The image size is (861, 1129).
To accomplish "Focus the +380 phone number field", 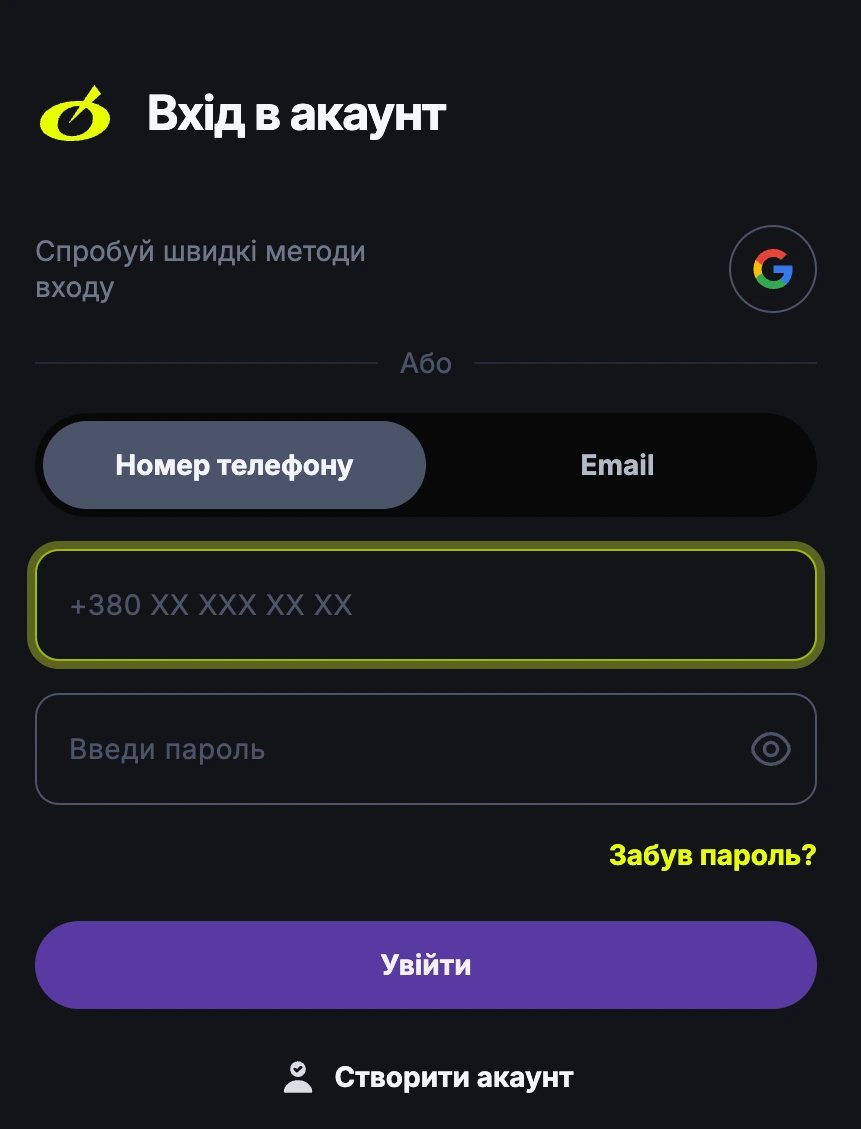I will [x=425, y=605].
